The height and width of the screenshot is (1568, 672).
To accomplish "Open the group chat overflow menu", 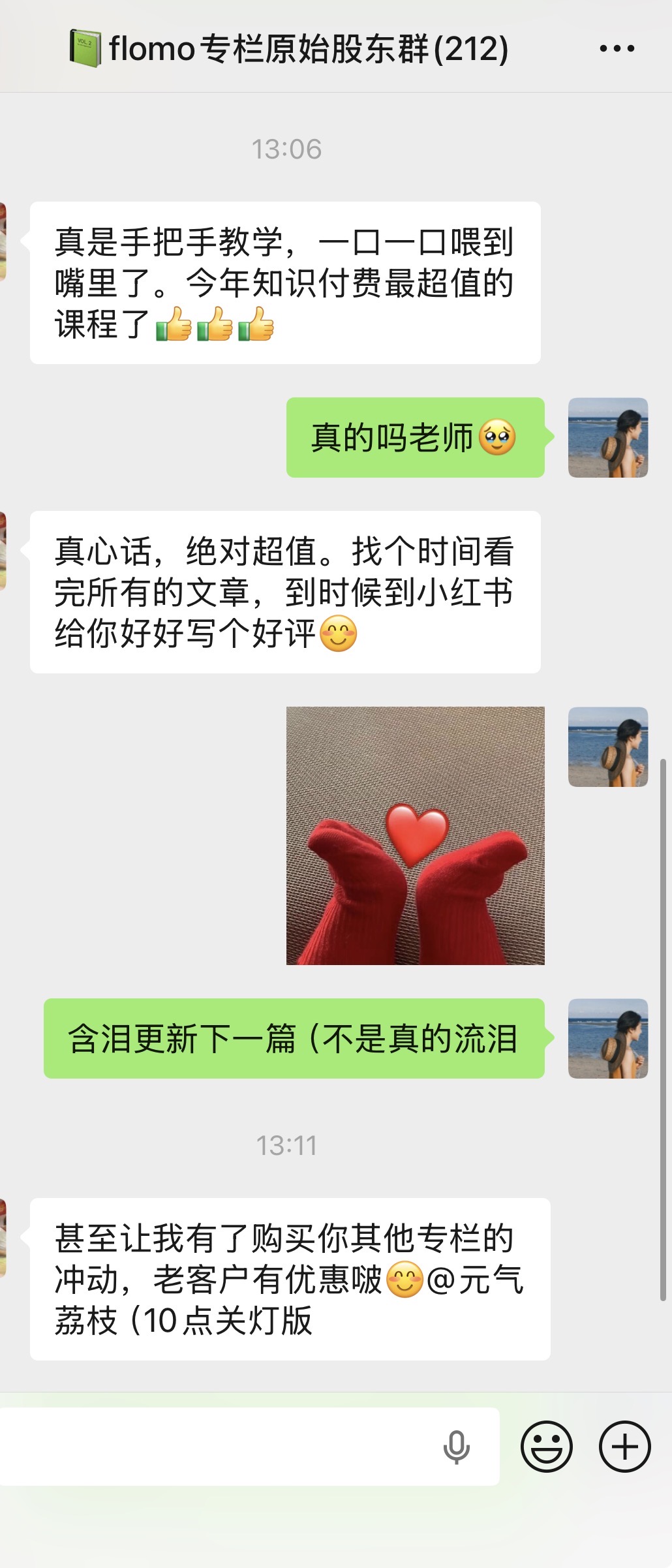I will 617,48.
